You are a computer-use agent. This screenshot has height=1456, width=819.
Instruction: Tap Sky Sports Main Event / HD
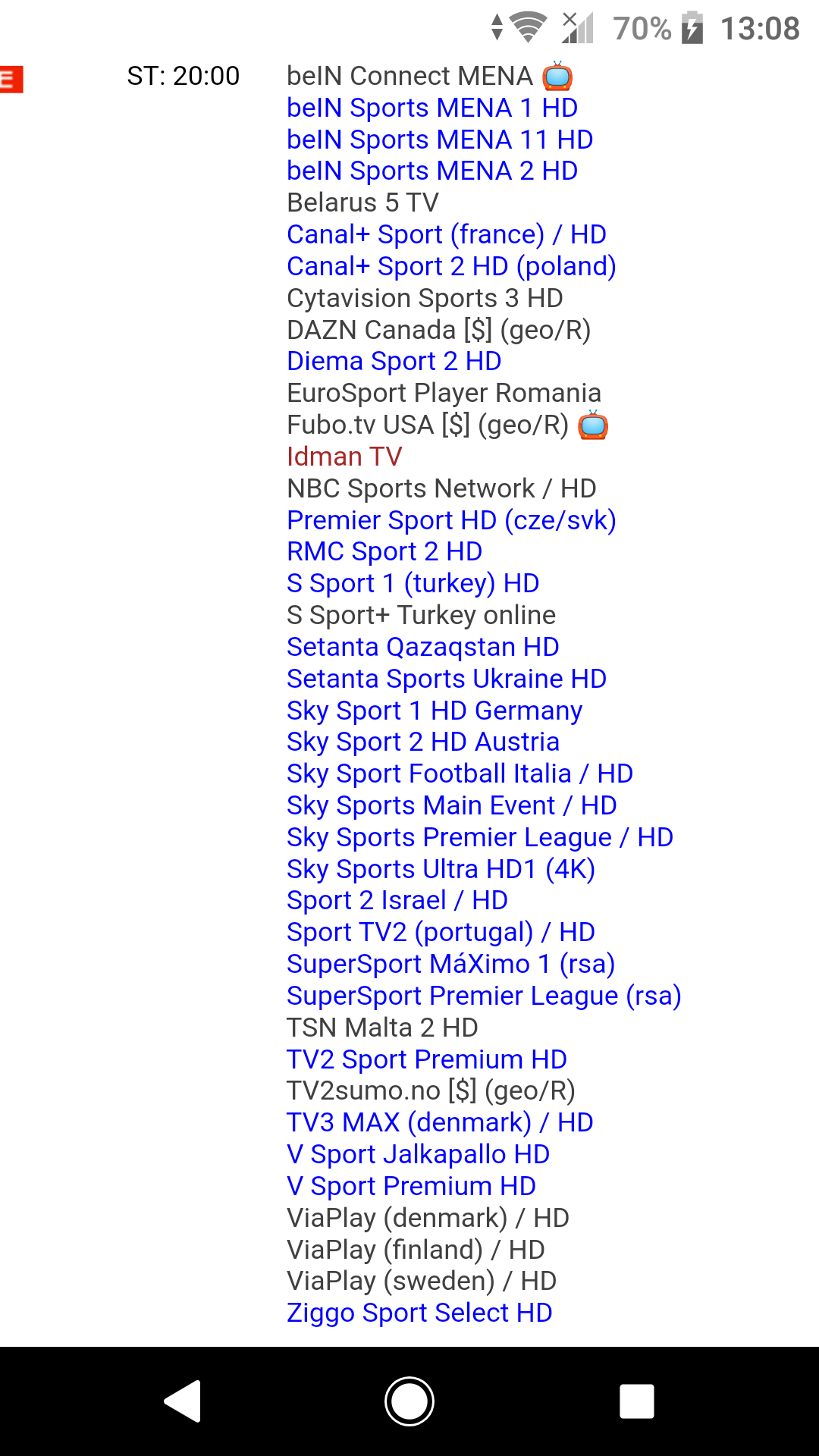click(x=452, y=806)
